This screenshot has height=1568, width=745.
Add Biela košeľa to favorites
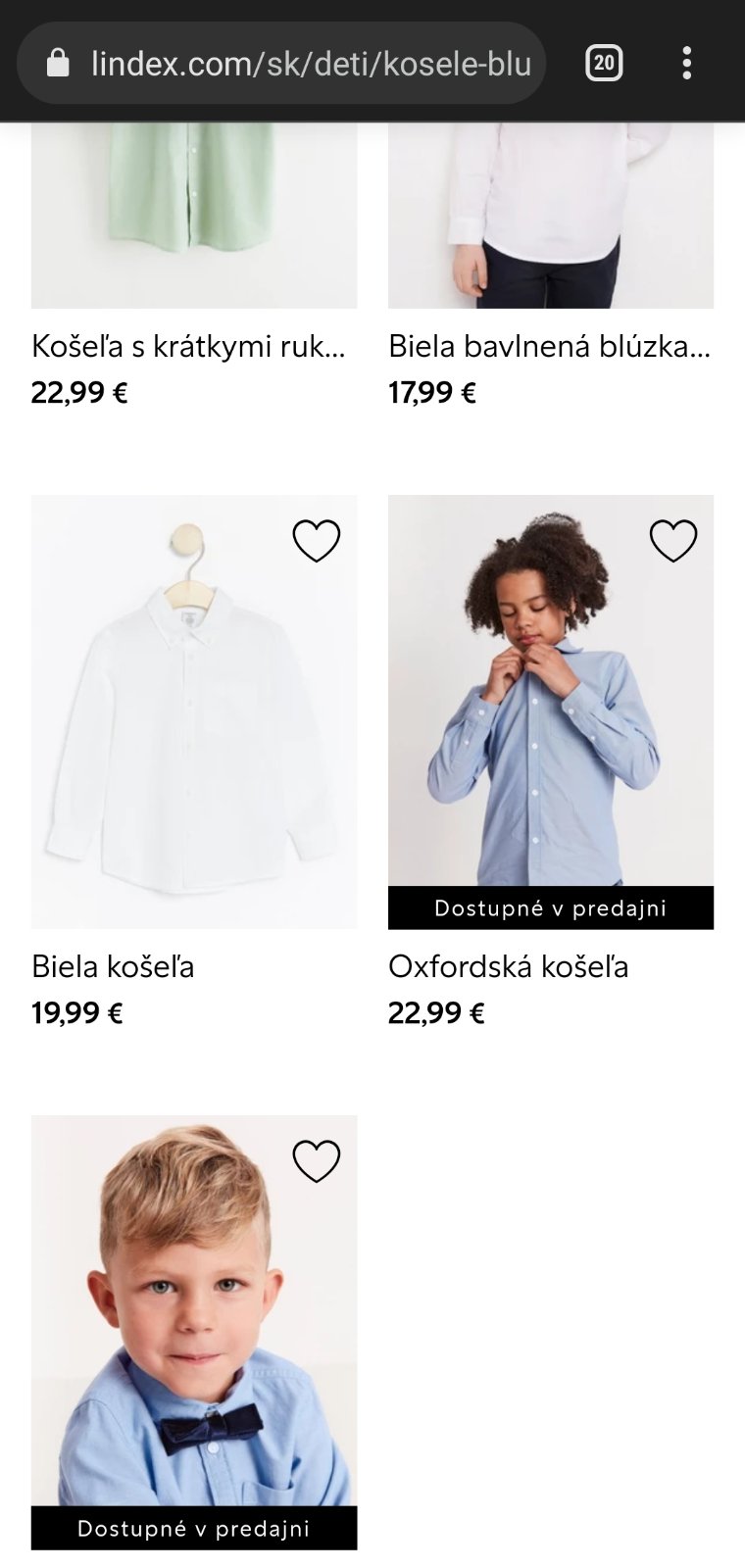click(316, 541)
